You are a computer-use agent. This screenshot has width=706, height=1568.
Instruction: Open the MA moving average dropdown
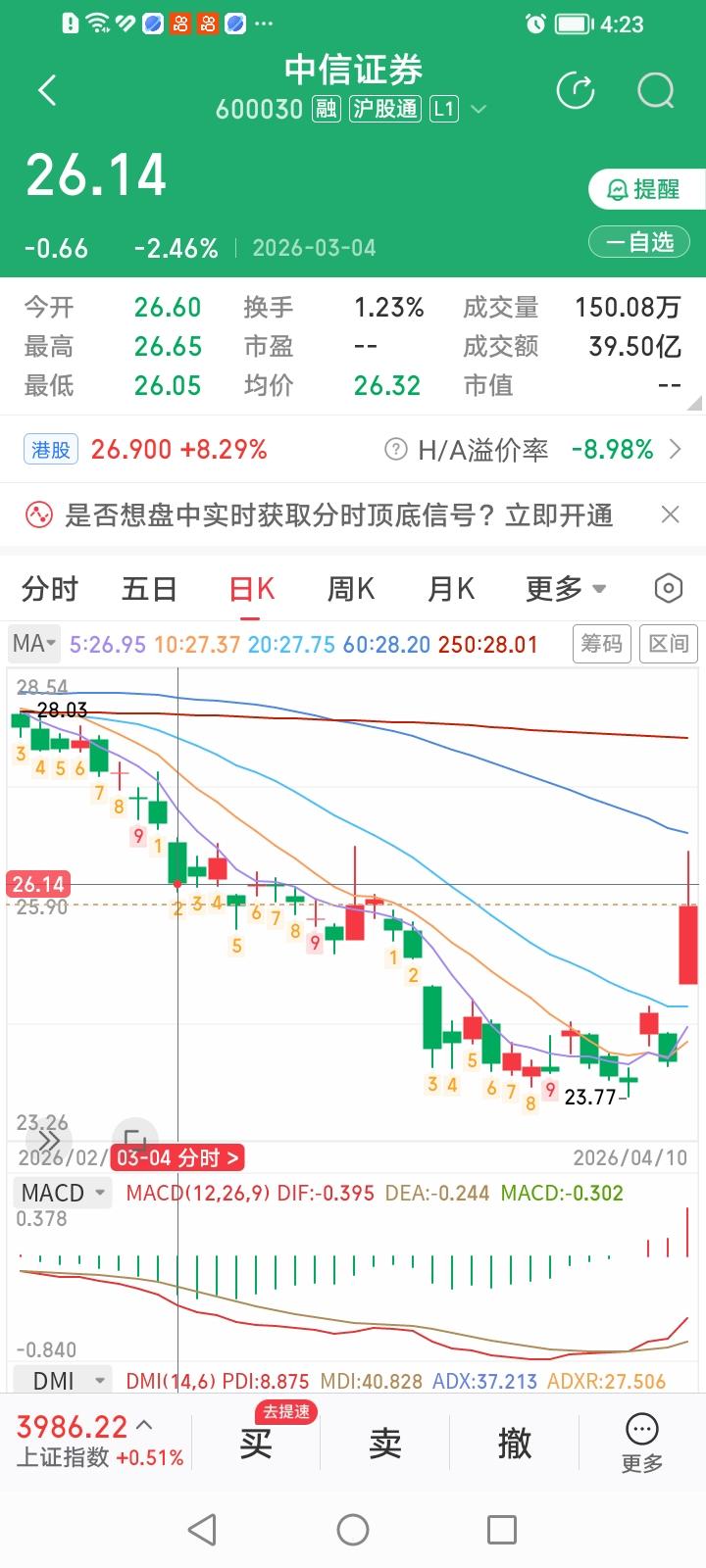(x=32, y=644)
